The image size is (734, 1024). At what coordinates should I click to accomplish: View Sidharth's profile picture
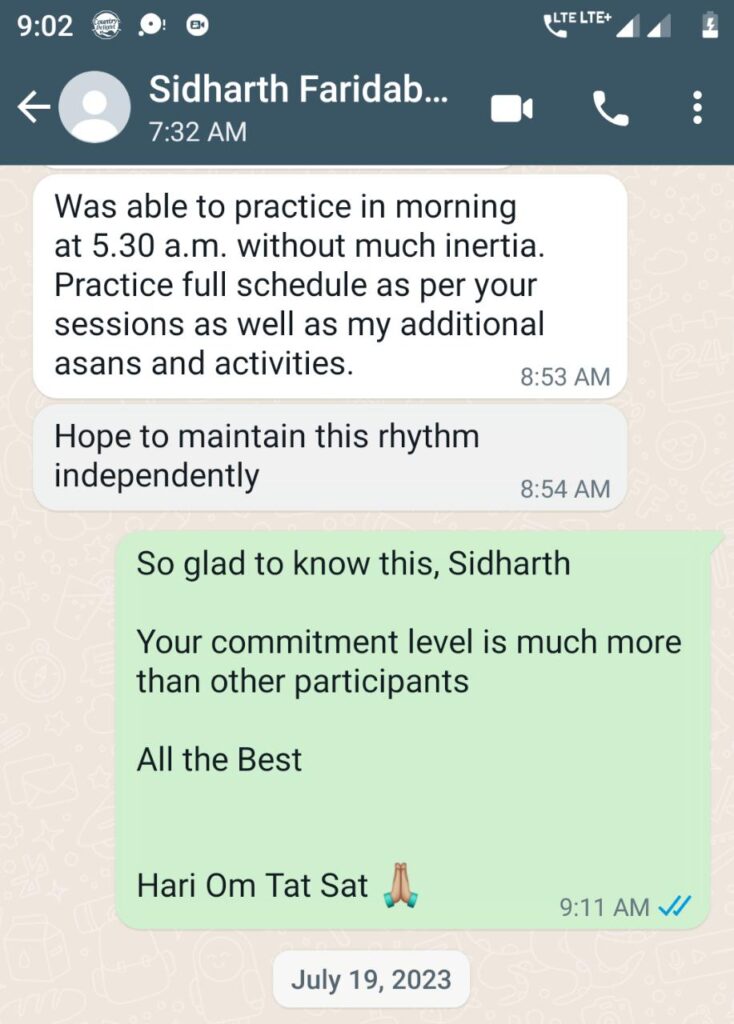(x=95, y=108)
